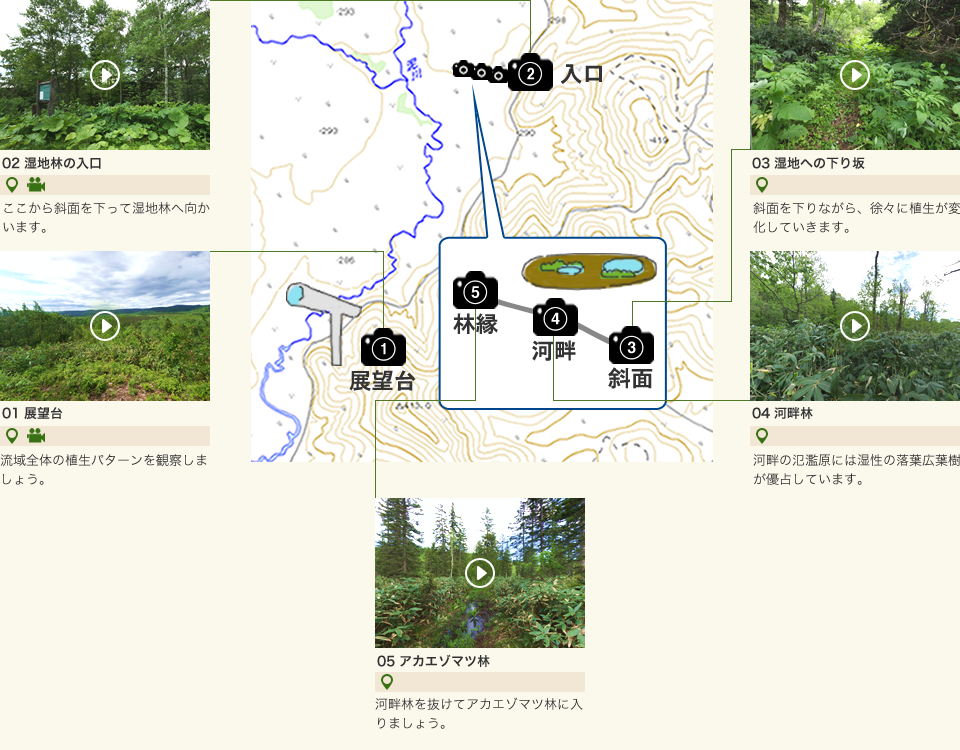Tap the location pin under 03 湿地への下り坂
The width and height of the screenshot is (960, 750).
(x=762, y=185)
